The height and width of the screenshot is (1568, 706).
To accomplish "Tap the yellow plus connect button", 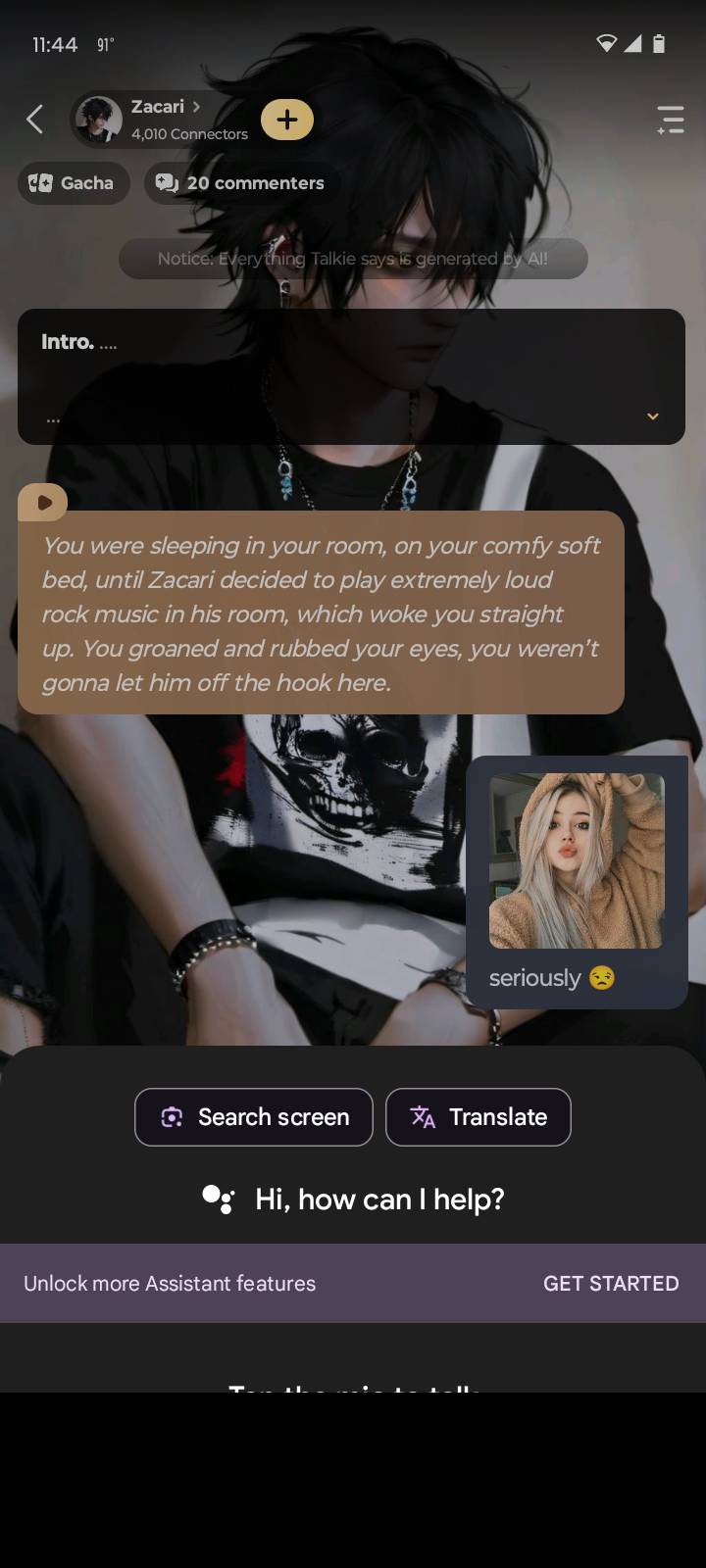I will (x=286, y=120).
